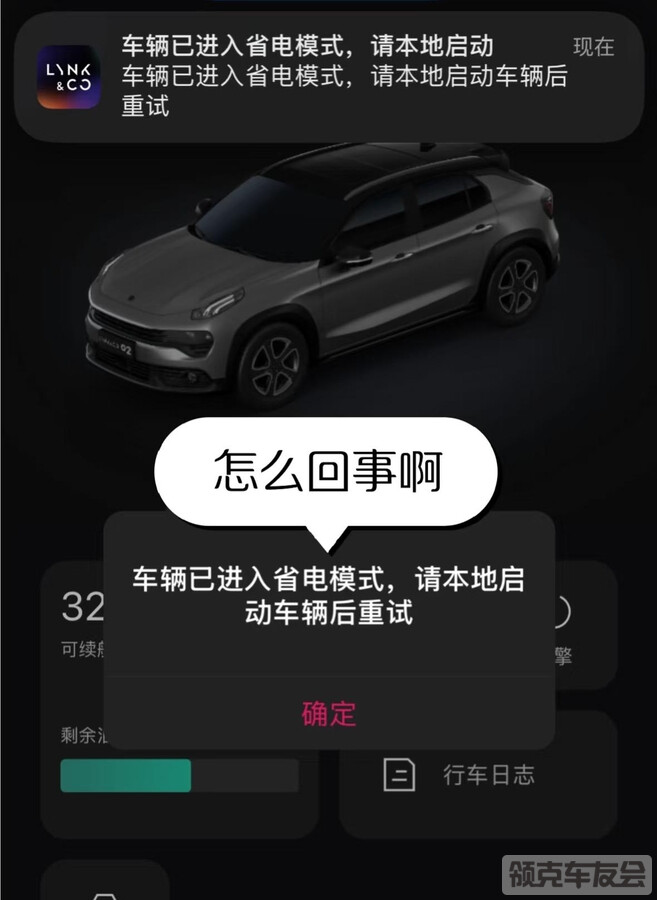Image resolution: width=657 pixels, height=900 pixels.
Task: Open the Lynk & Co 省电模式 notification banner
Action: tap(328, 77)
